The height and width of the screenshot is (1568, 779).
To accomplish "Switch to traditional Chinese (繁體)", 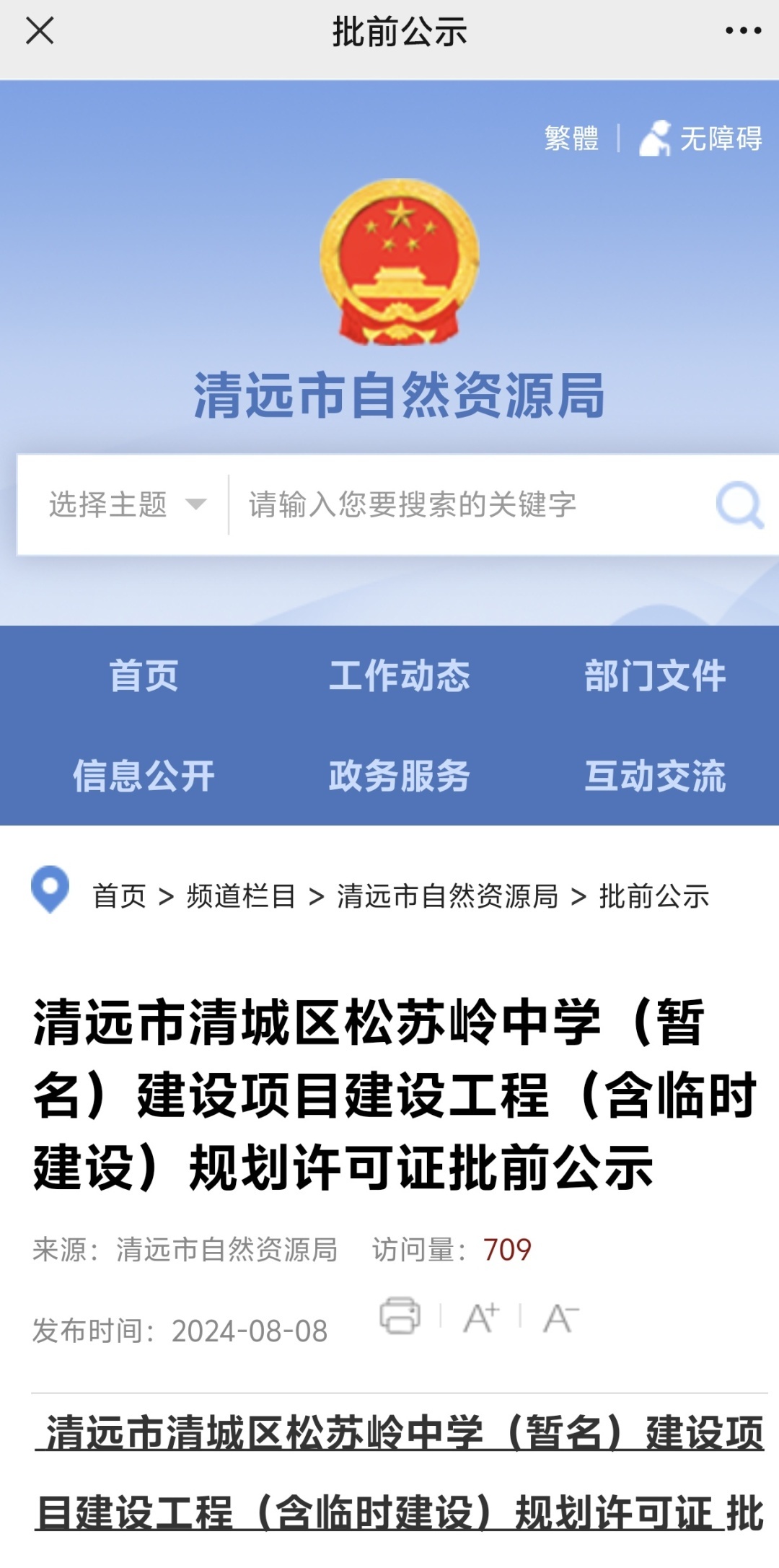I will [x=571, y=138].
